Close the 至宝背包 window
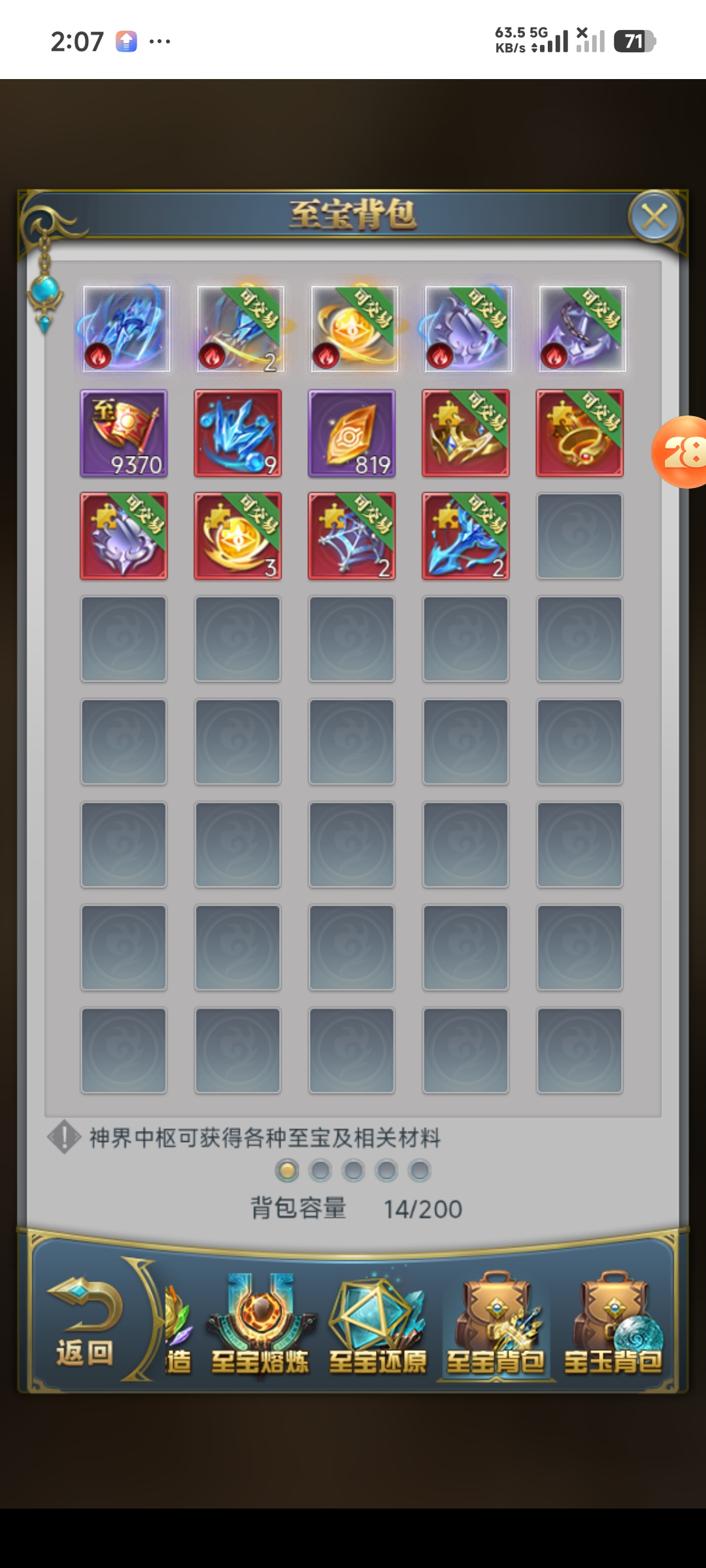This screenshot has width=706, height=1568. click(x=654, y=217)
